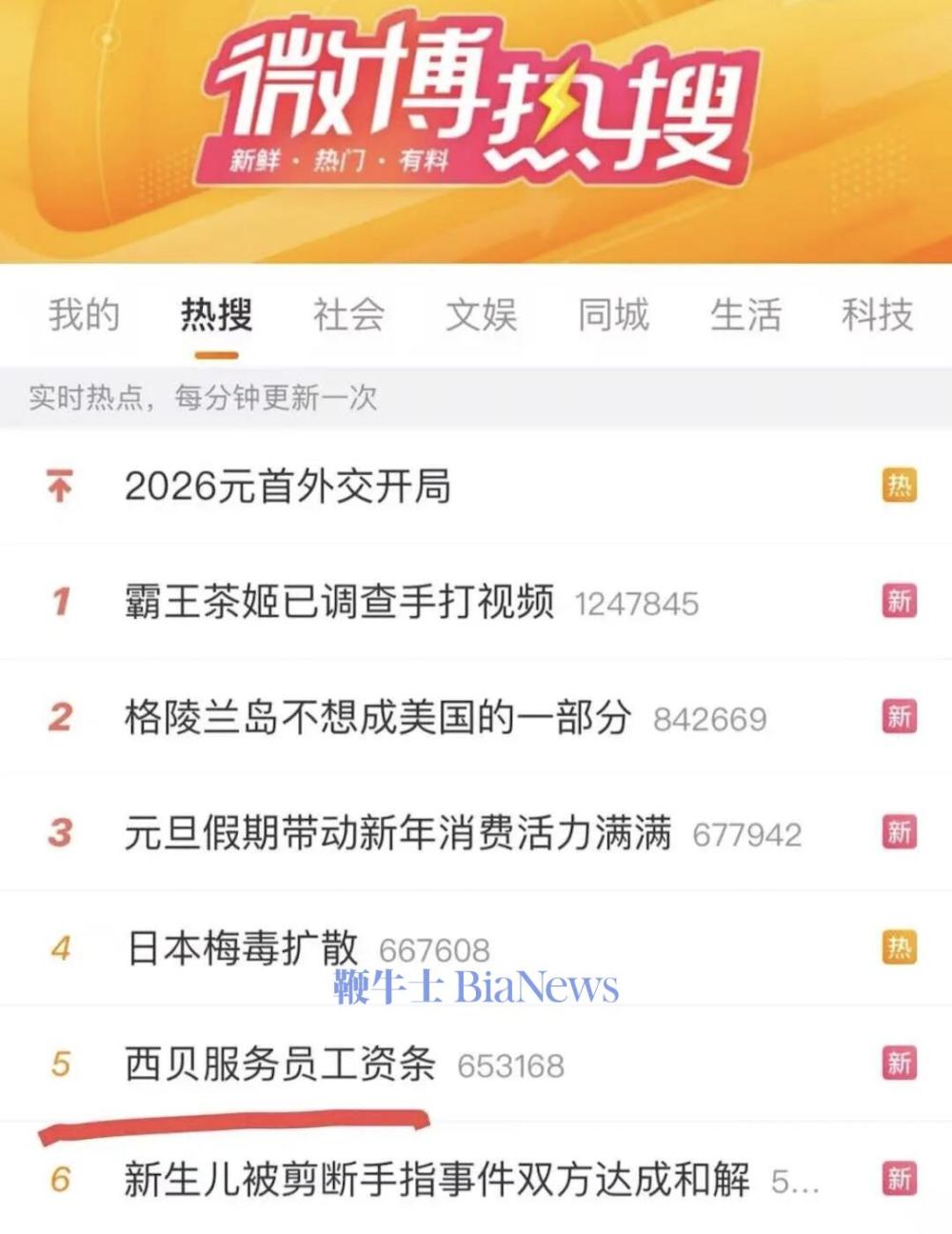Switch to the 我的 tab
Screen dimensions: 952x1234
tap(81, 315)
